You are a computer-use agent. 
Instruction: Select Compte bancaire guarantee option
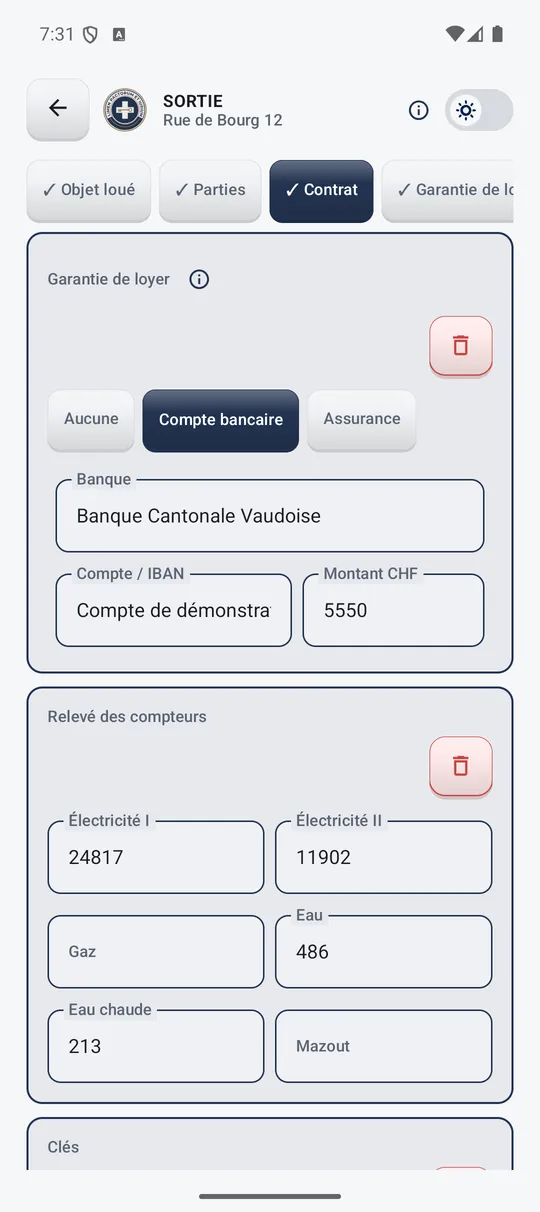221,420
